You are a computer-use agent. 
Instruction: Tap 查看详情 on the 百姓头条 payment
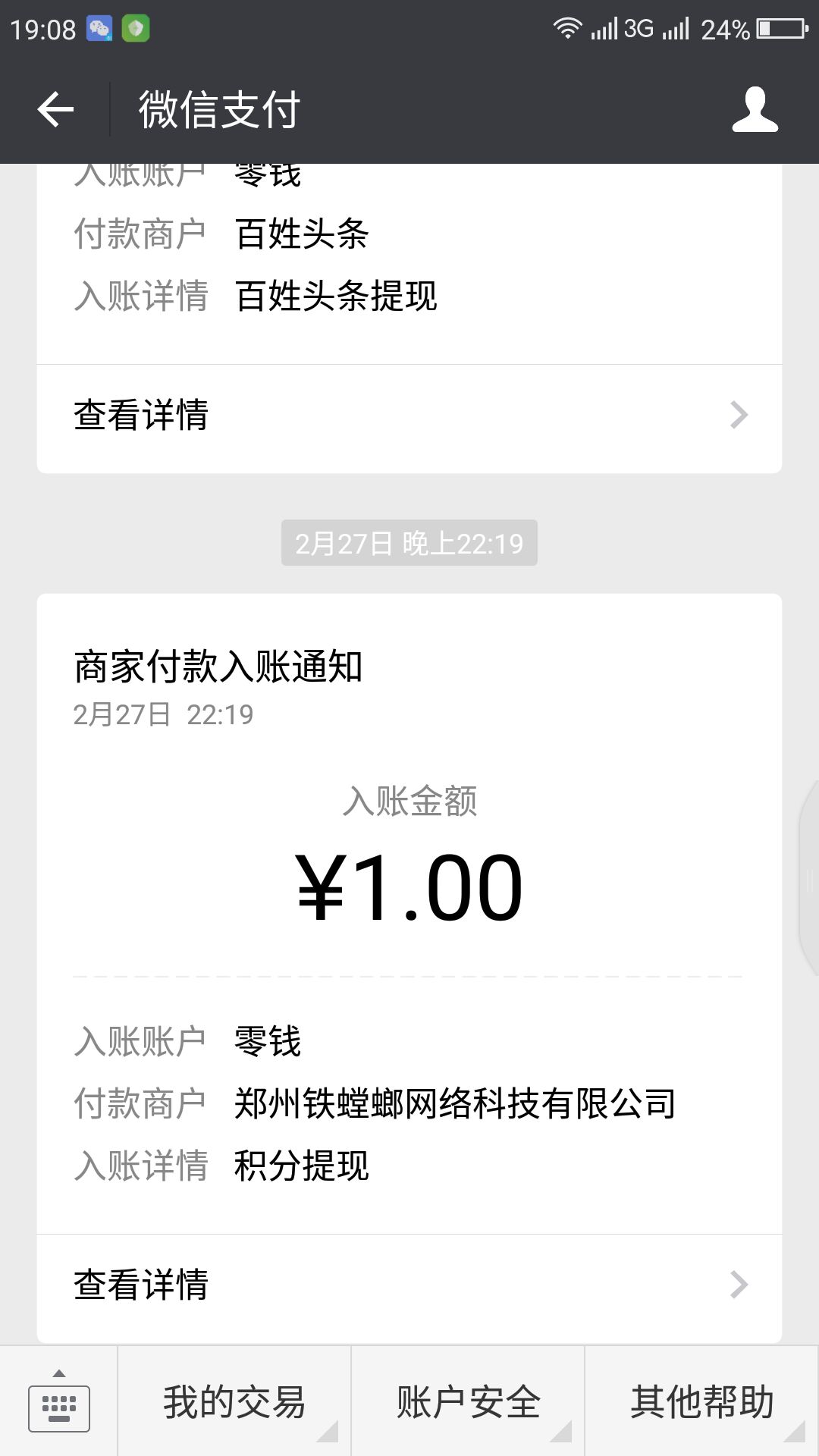(x=140, y=416)
